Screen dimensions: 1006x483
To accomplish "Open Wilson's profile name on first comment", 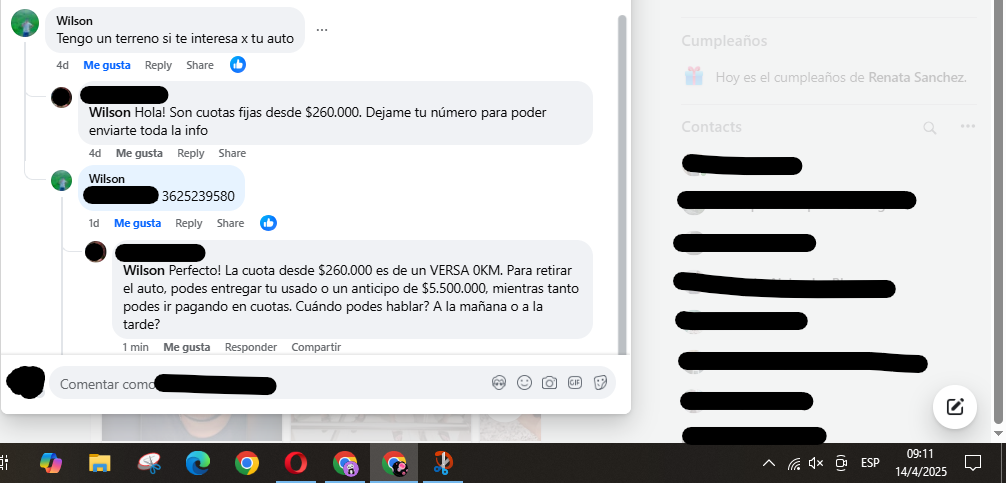I will coord(75,20).
